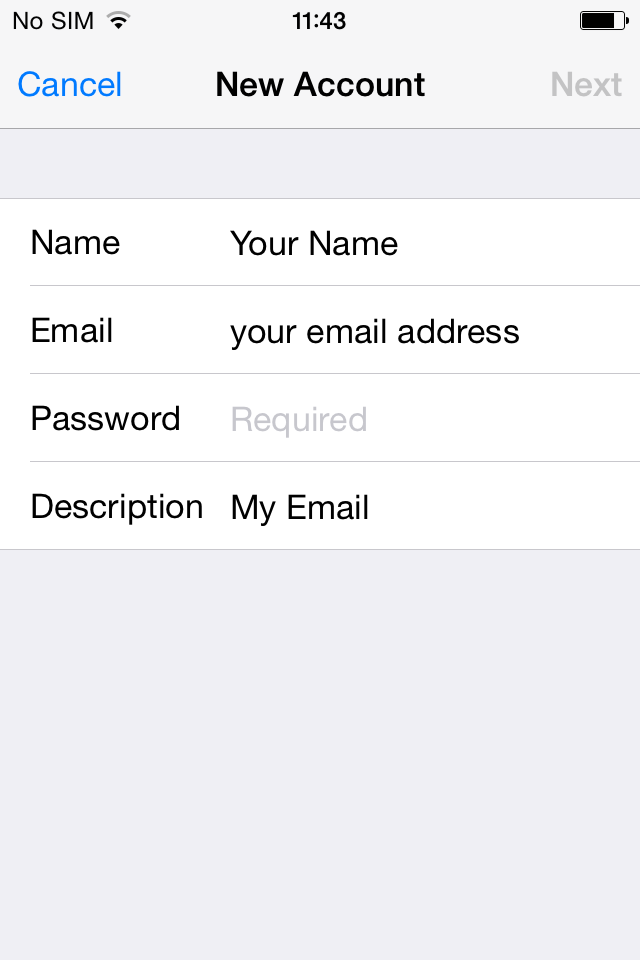The height and width of the screenshot is (960, 640).
Task: Tap the Next button
Action: coord(586,85)
